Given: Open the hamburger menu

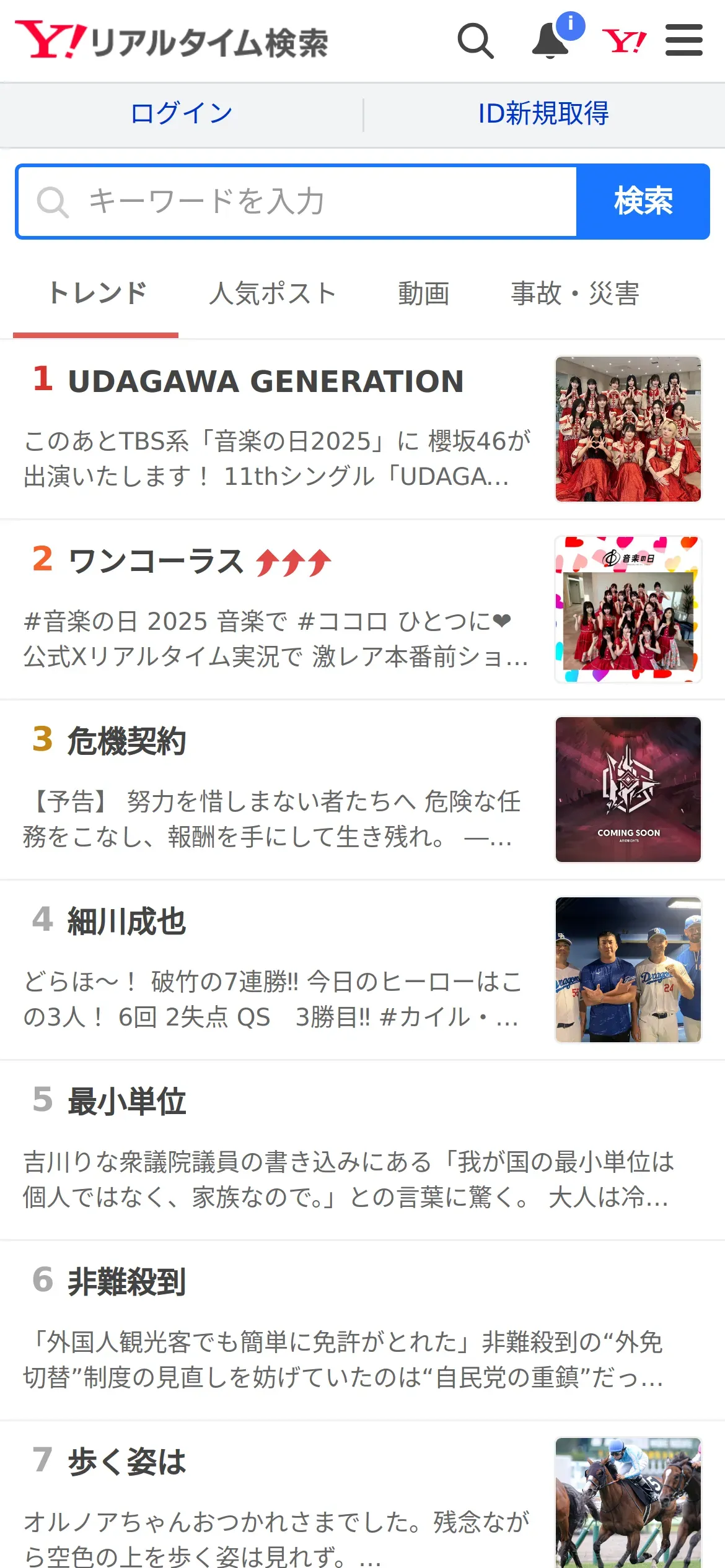Looking at the screenshot, I should tap(683, 41).
